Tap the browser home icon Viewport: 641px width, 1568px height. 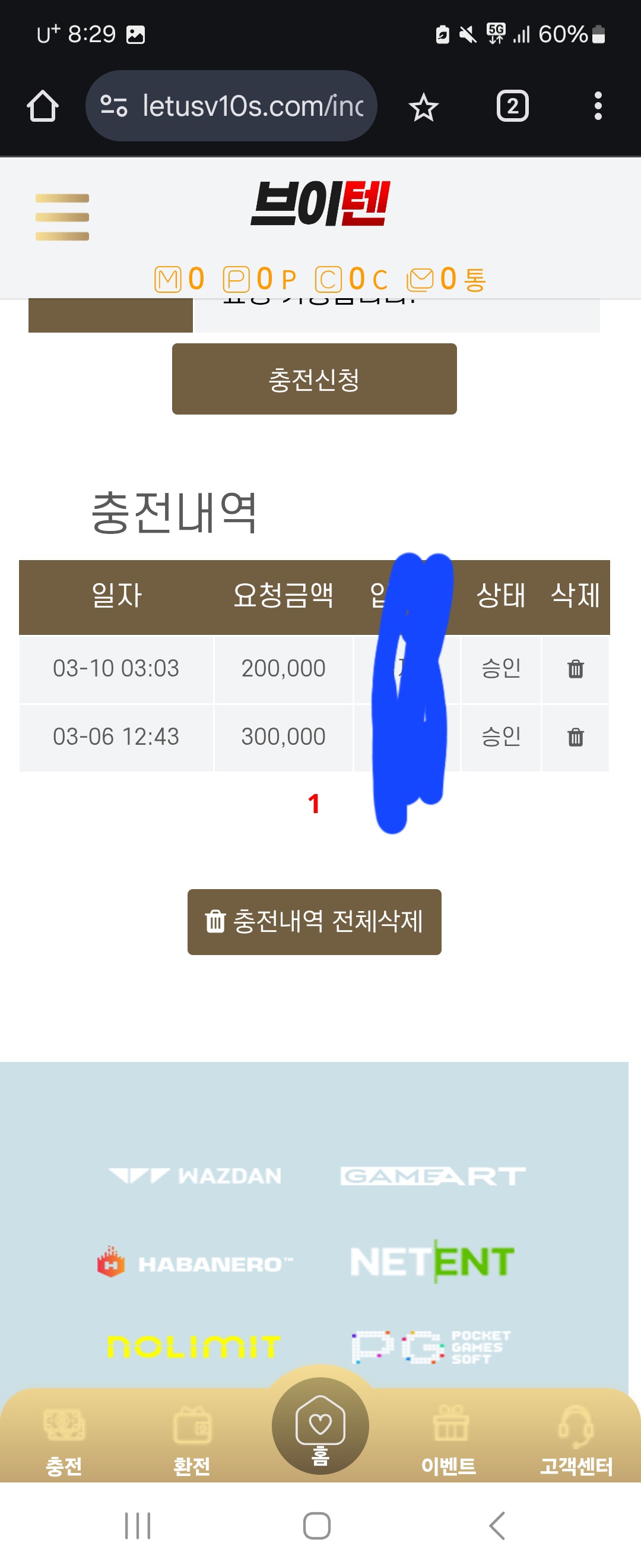[43, 106]
